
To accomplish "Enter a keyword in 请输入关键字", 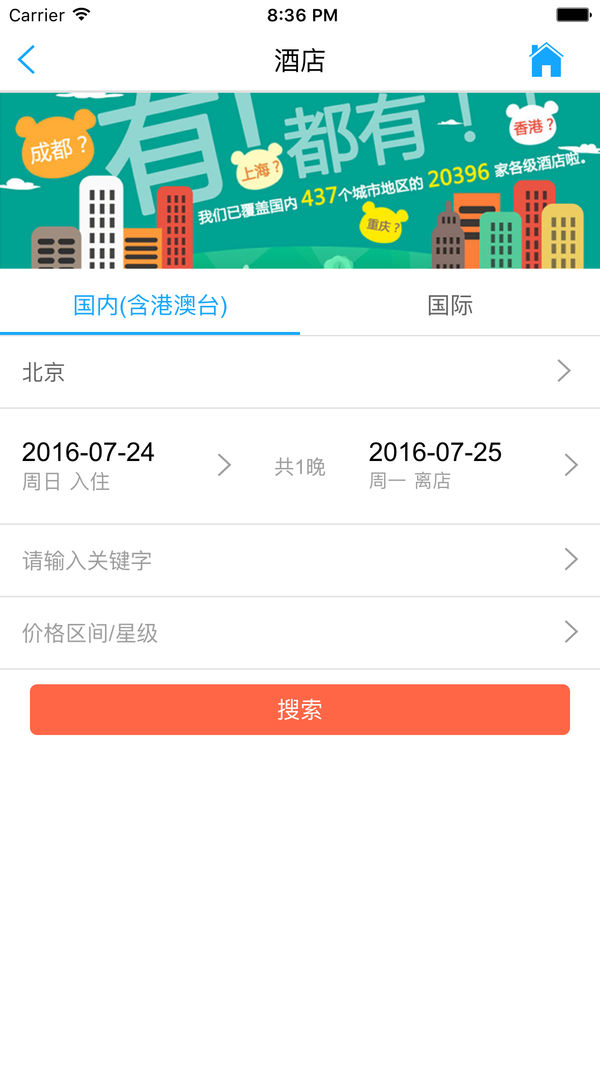I will point(300,560).
